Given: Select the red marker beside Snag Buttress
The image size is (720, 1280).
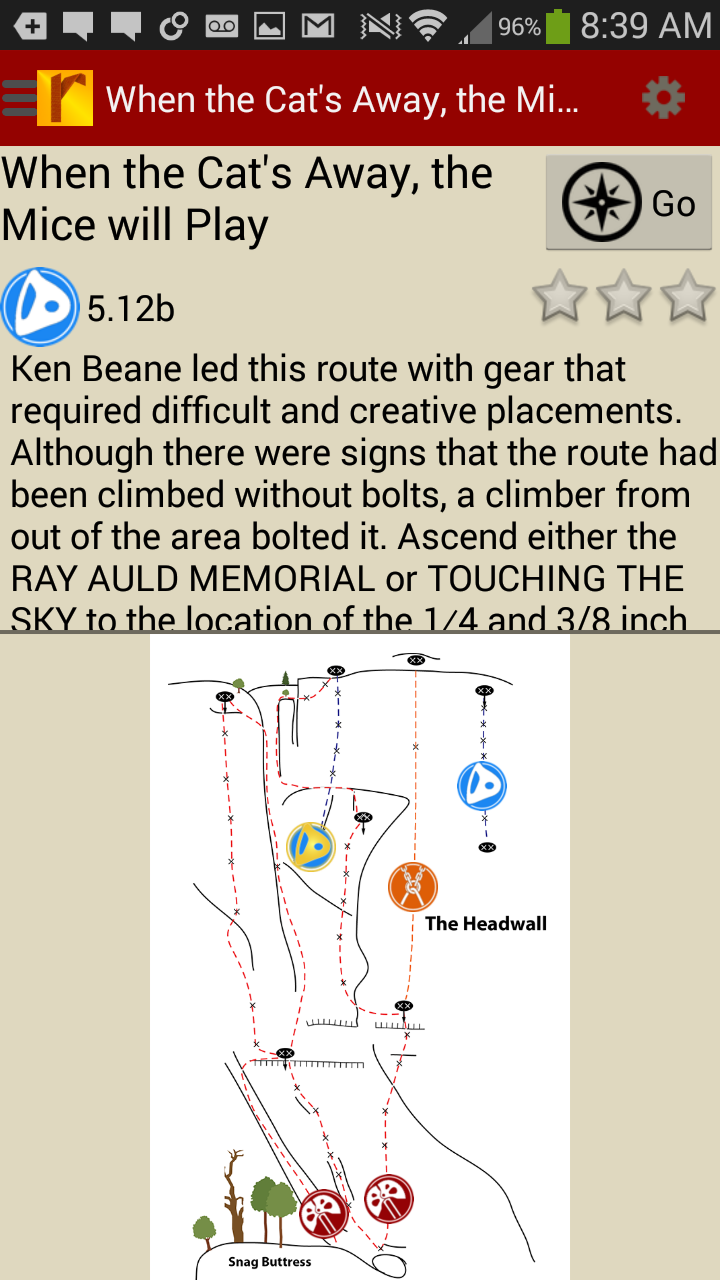Looking at the screenshot, I should pyautogui.click(x=323, y=1214).
